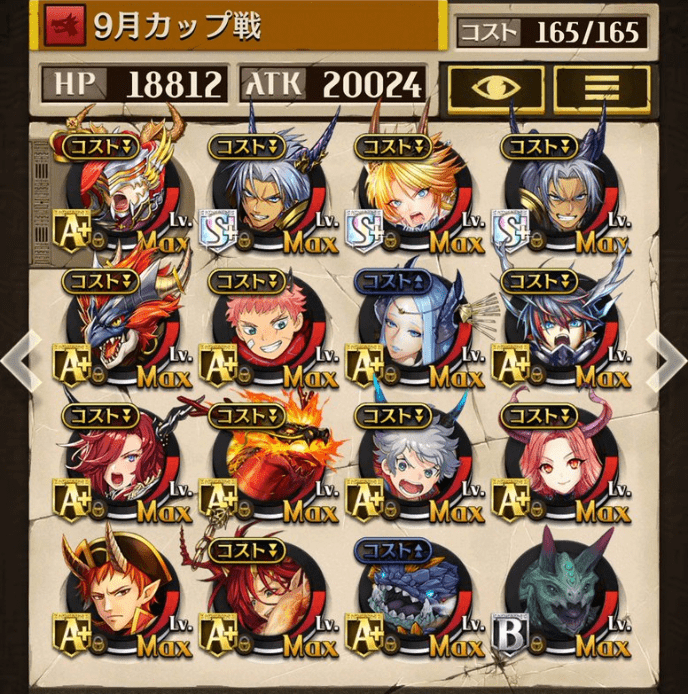
Task: Select the pirate hat character card
Action: coord(120,592)
